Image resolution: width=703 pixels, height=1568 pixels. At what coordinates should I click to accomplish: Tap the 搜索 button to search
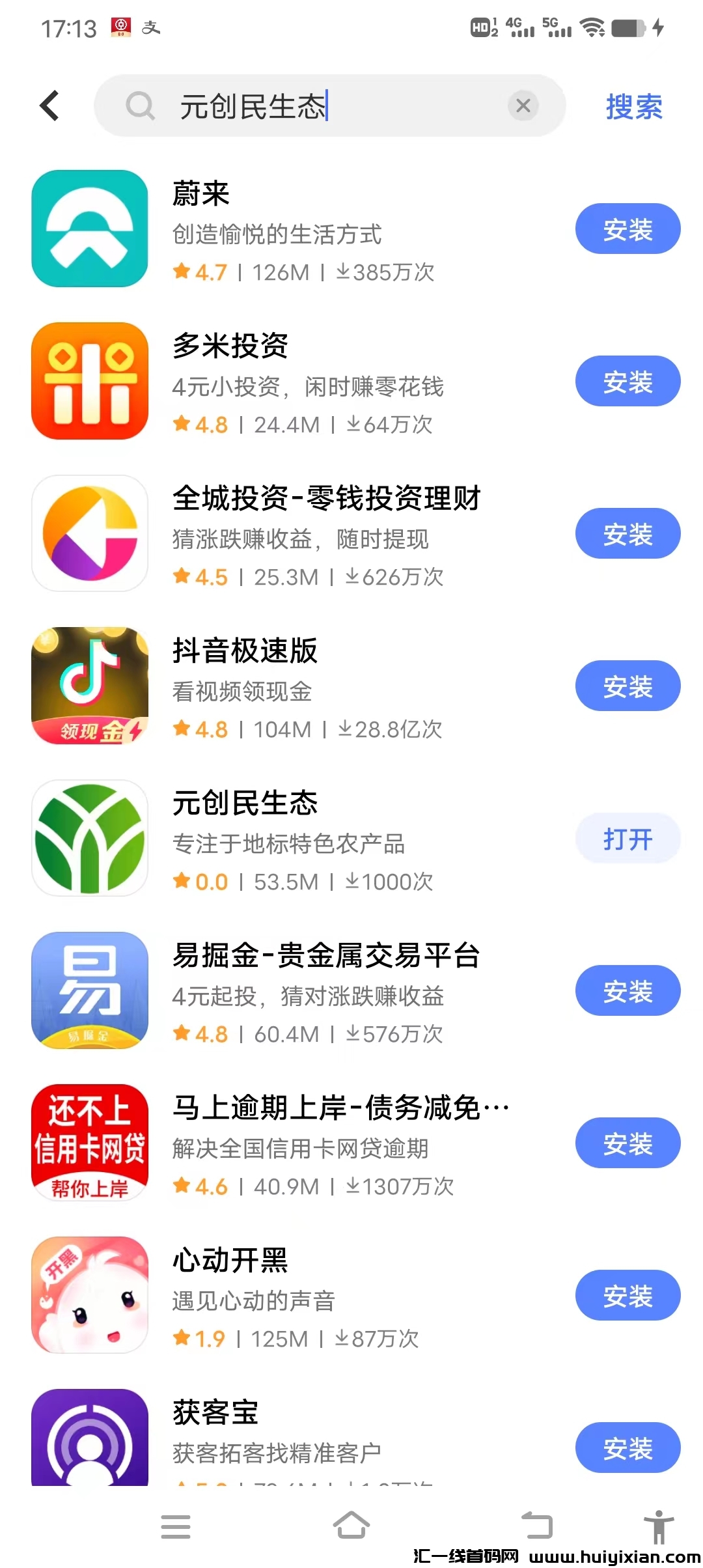pyautogui.click(x=633, y=107)
